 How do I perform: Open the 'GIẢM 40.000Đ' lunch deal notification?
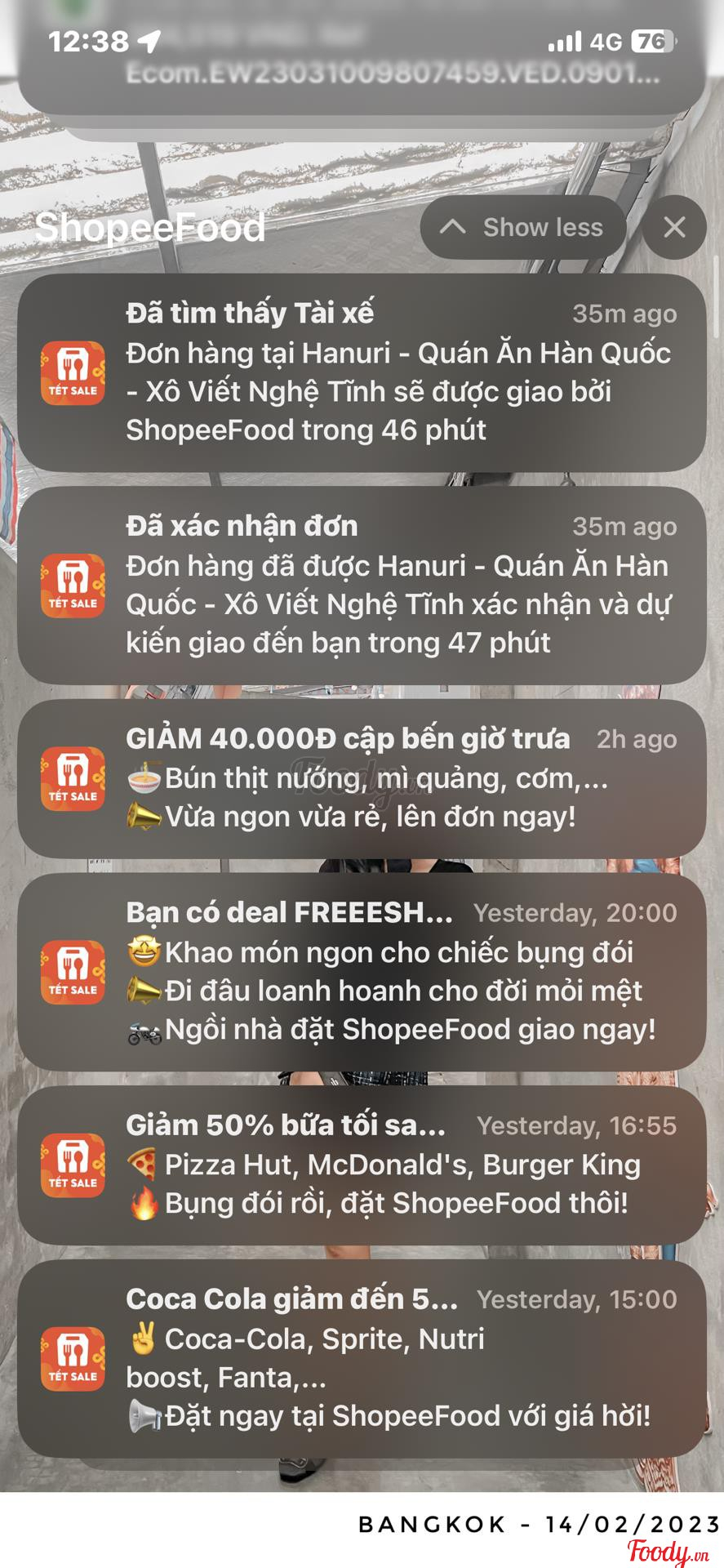pos(362,778)
